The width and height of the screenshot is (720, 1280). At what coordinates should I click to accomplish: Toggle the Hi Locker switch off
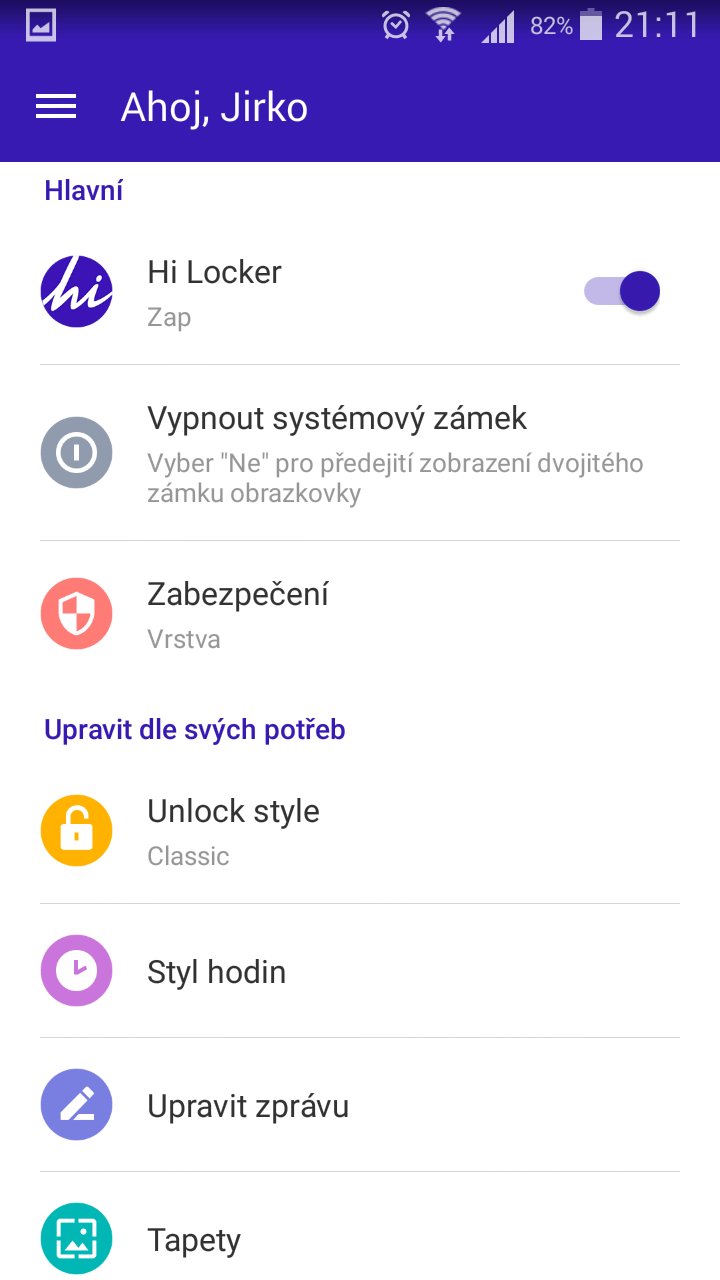(x=622, y=292)
